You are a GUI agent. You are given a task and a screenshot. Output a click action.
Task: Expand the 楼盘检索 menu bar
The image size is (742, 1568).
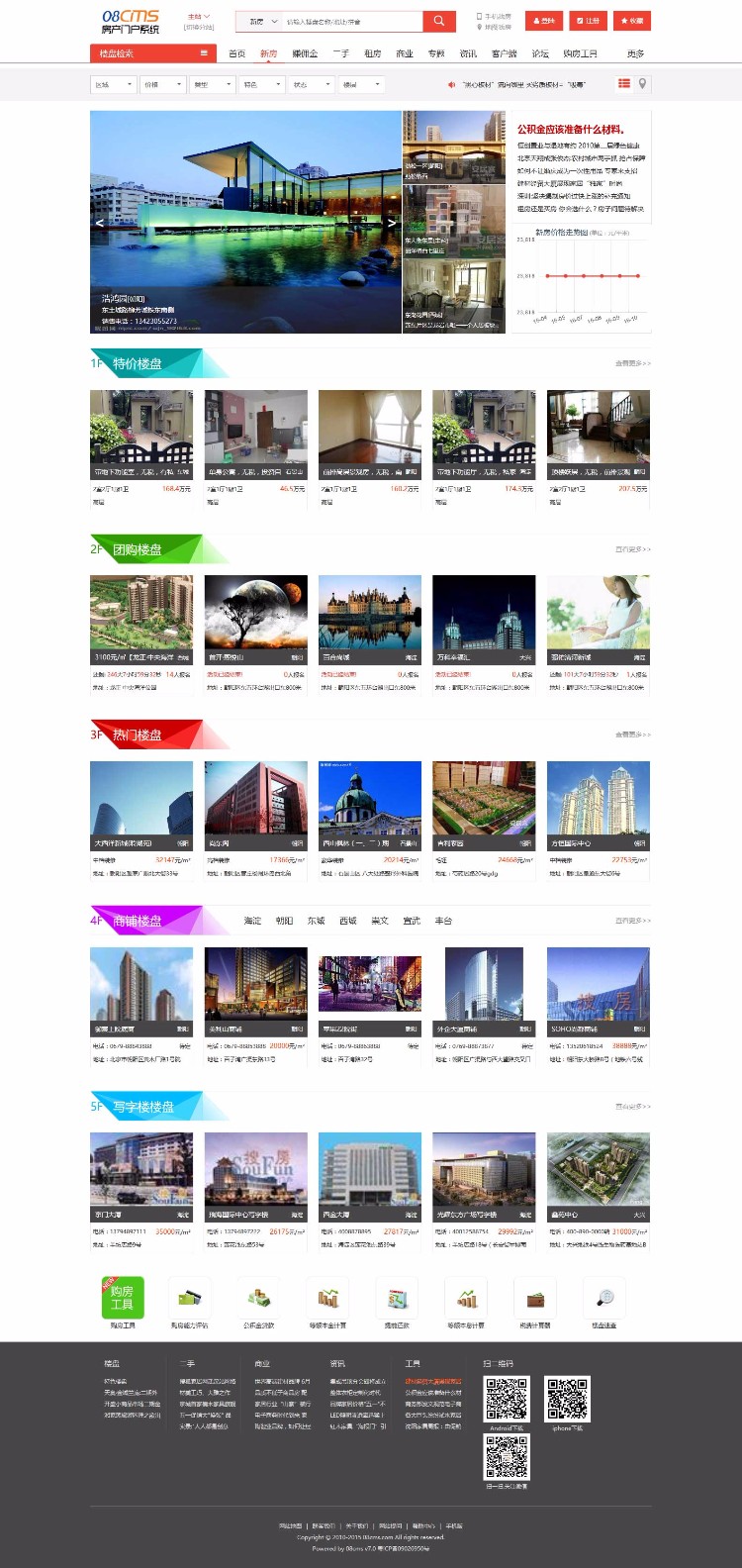pyautogui.click(x=153, y=53)
